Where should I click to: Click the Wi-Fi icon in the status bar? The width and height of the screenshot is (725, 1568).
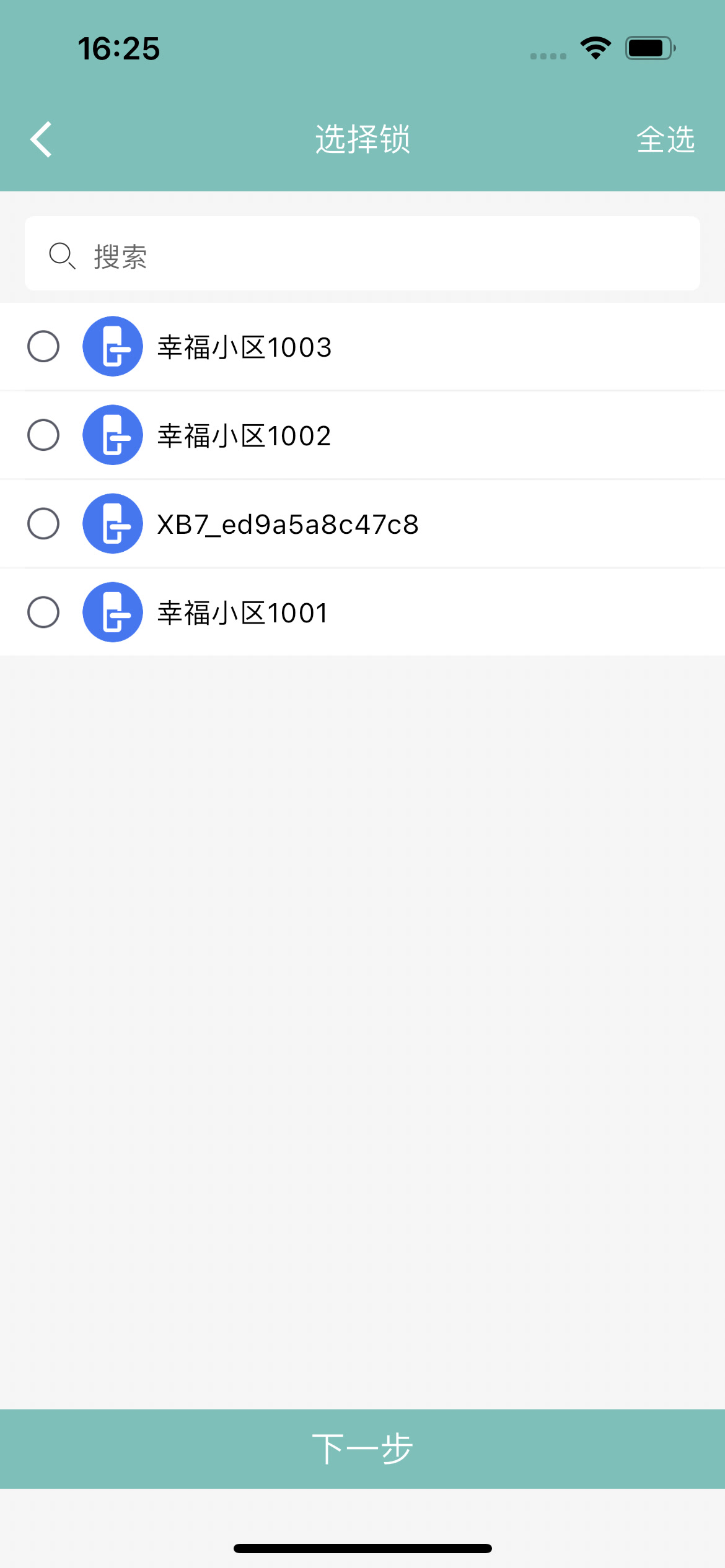click(594, 47)
